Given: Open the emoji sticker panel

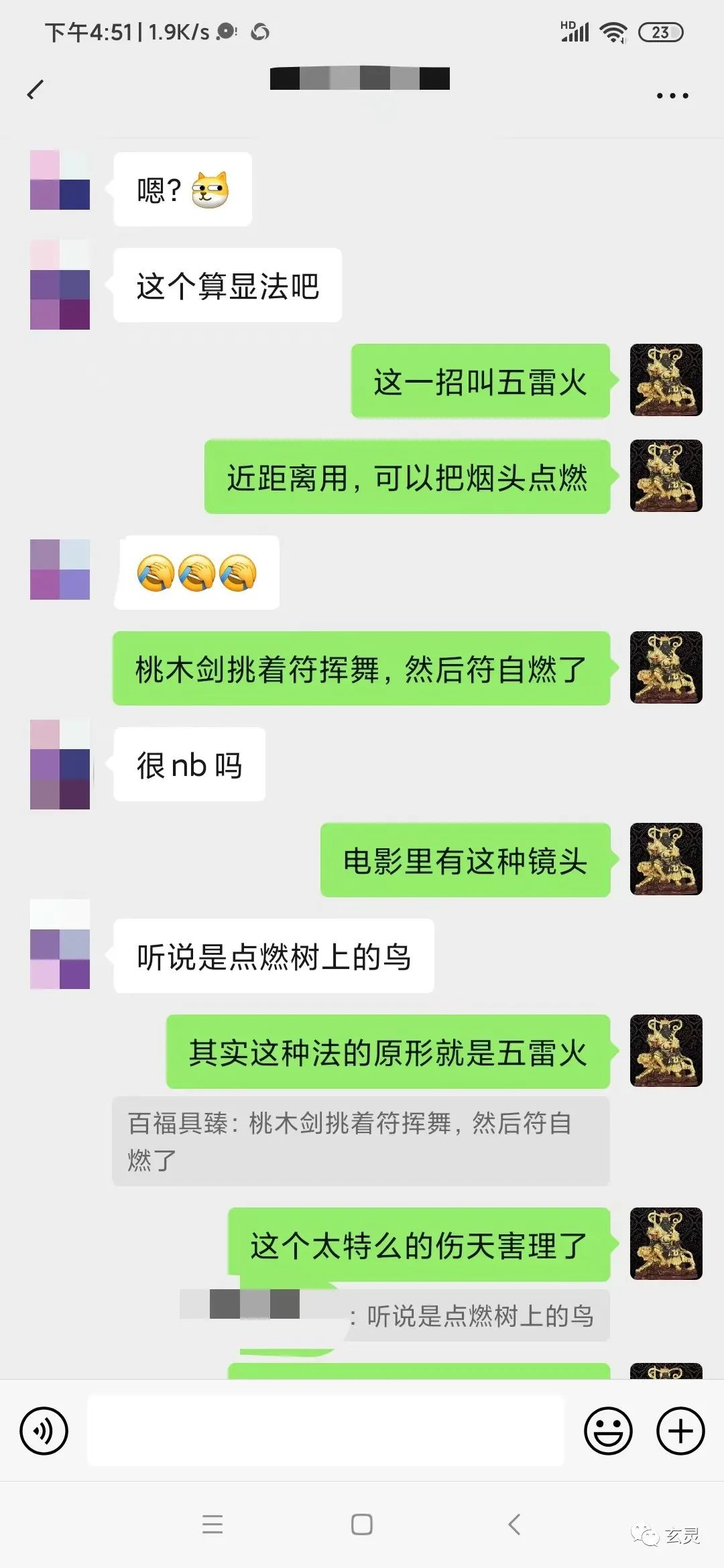Looking at the screenshot, I should 608,1431.
